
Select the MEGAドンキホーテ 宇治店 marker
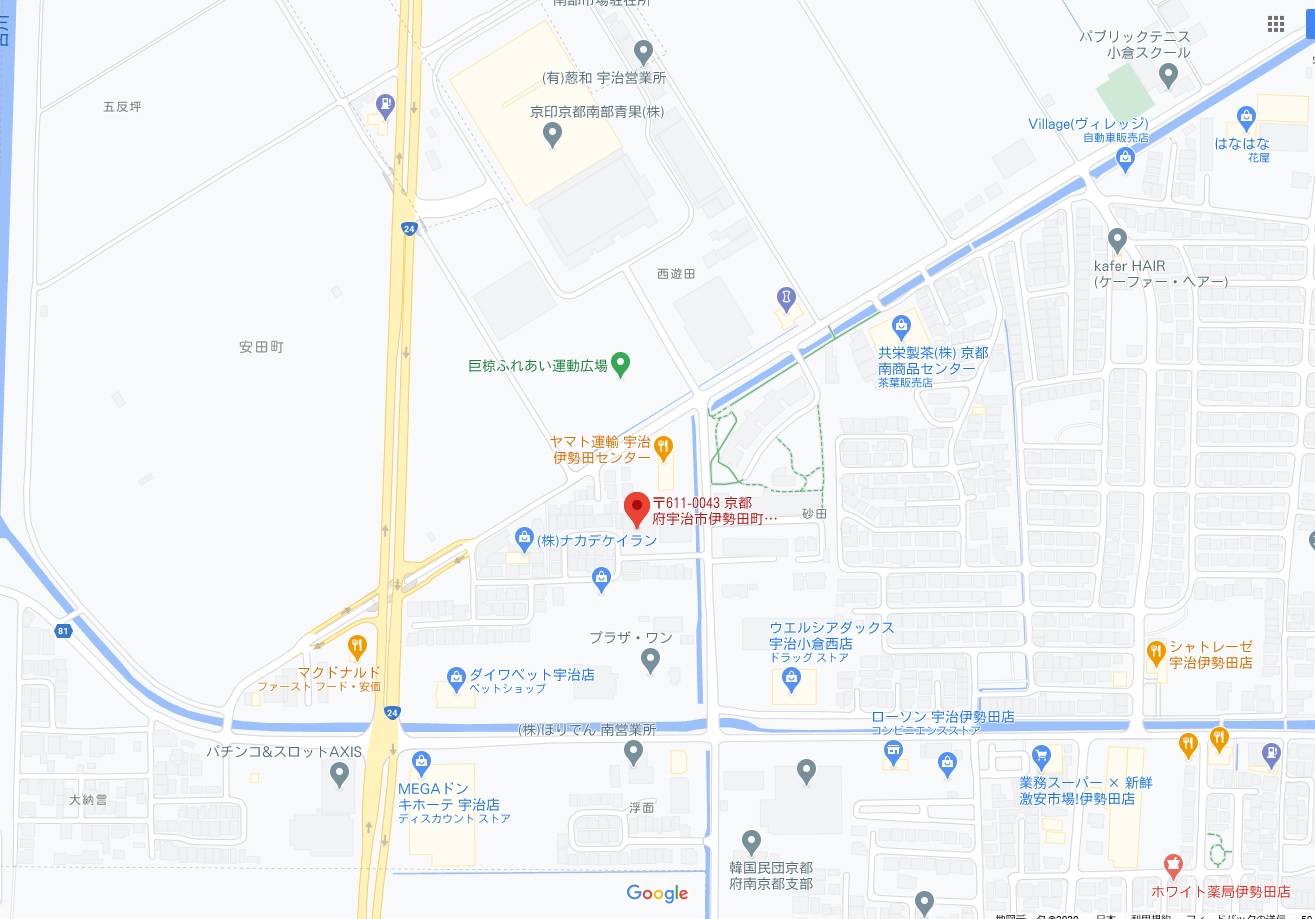tap(421, 761)
